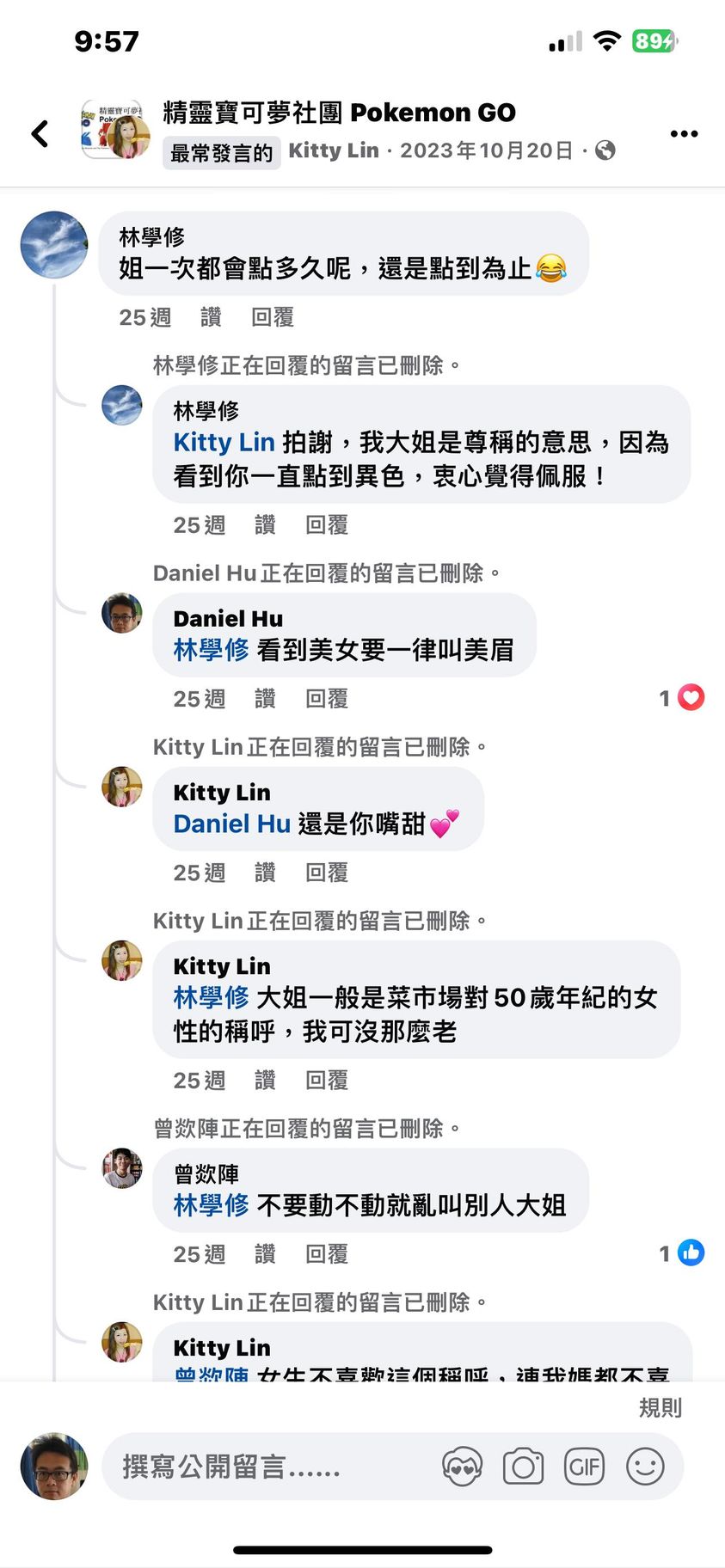Reply to Daniel Hu's 美眉 comment
725x1568 pixels.
click(x=327, y=699)
